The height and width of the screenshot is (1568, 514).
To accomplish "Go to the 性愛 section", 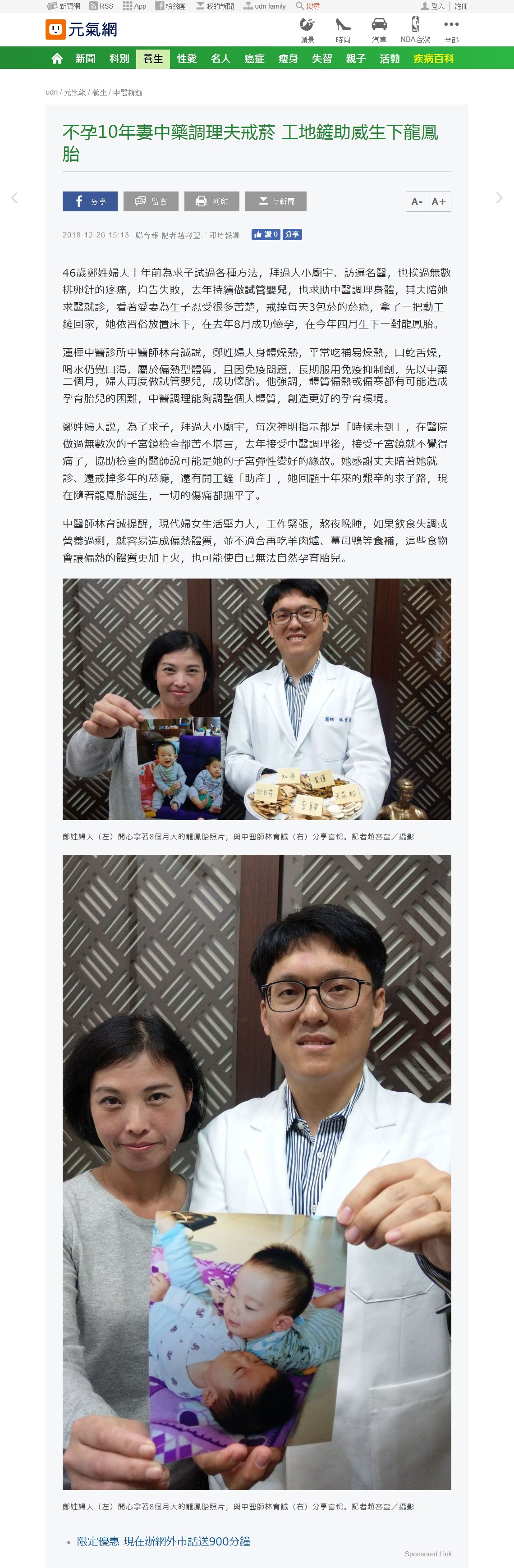I will pyautogui.click(x=187, y=59).
